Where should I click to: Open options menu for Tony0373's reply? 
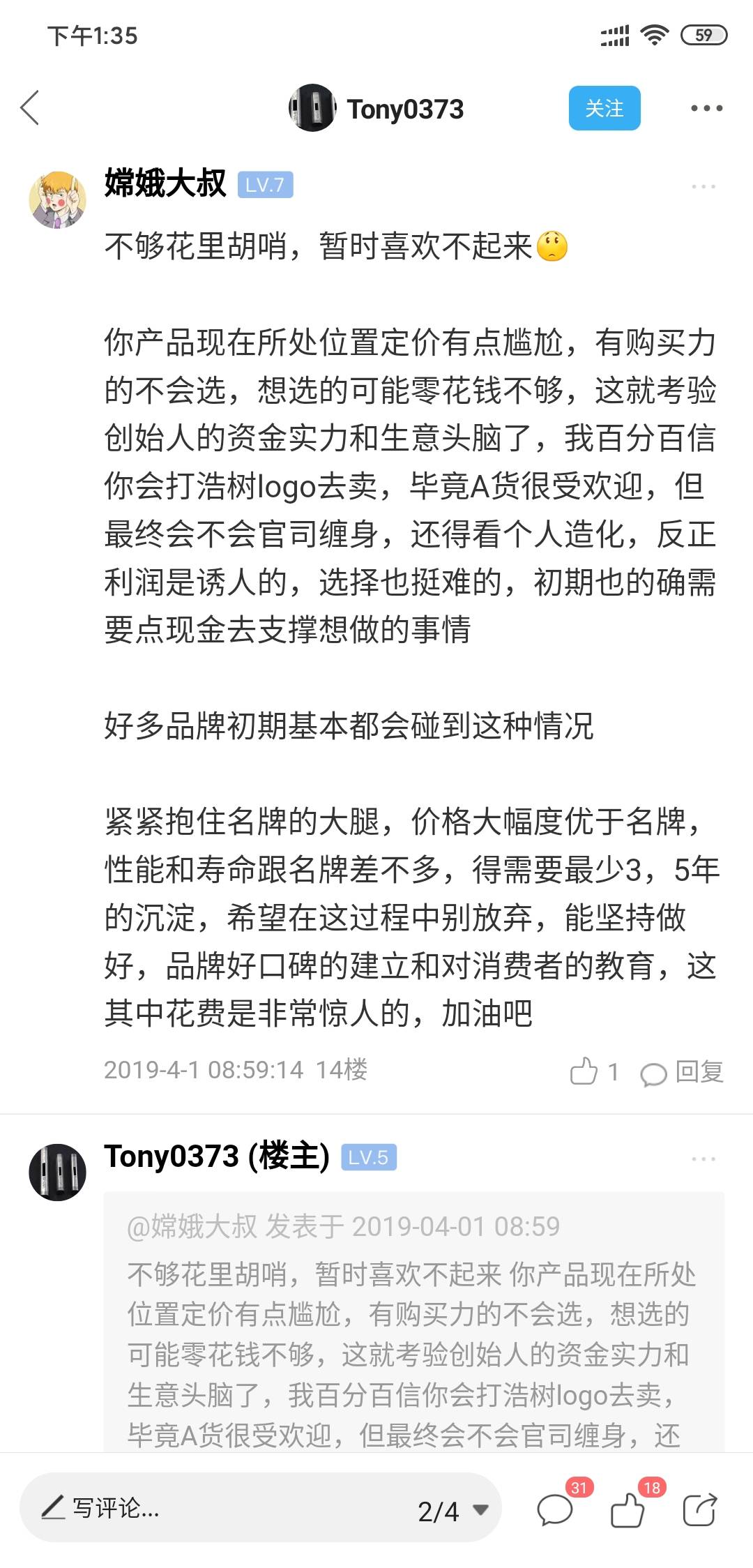[703, 1159]
